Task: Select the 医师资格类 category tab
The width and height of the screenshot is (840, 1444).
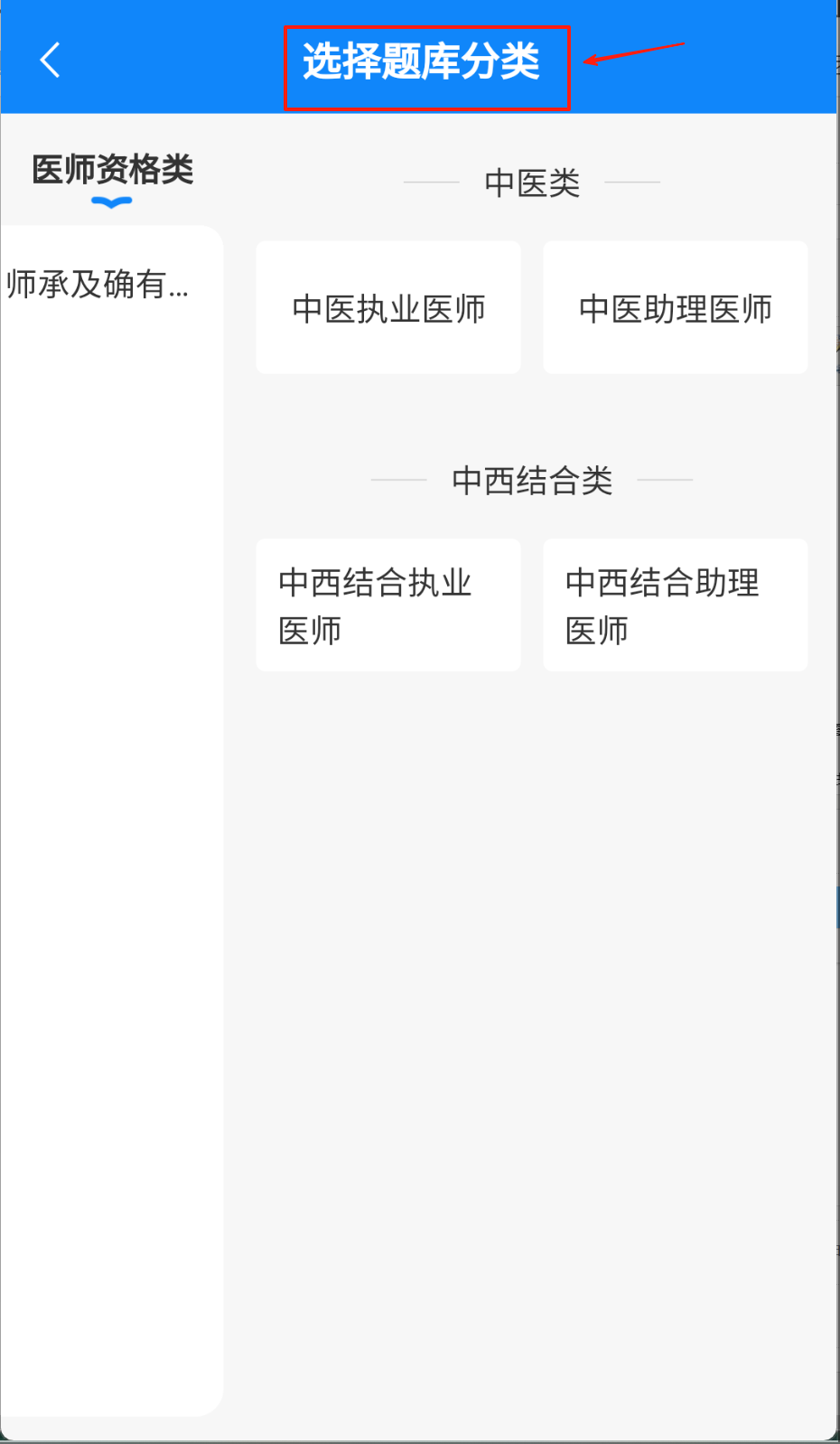Action: (x=112, y=170)
